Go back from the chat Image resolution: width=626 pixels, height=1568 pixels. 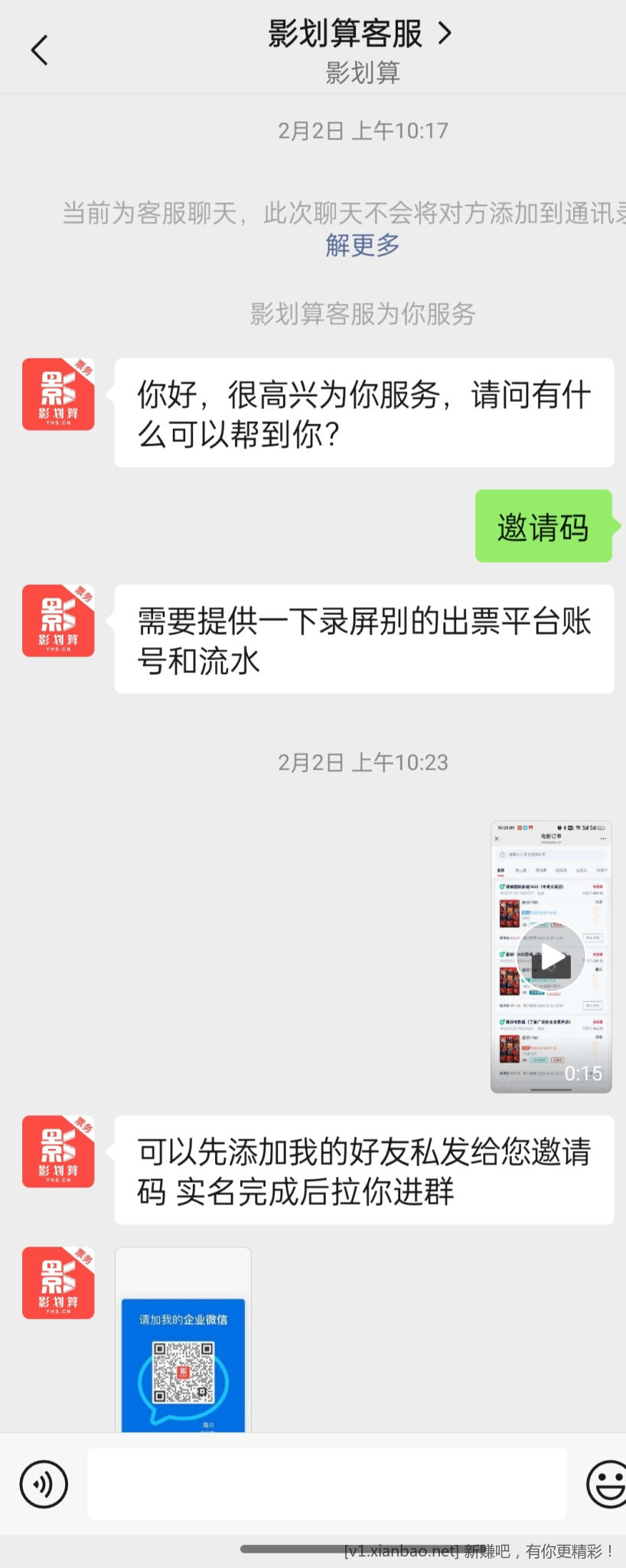click(40, 51)
